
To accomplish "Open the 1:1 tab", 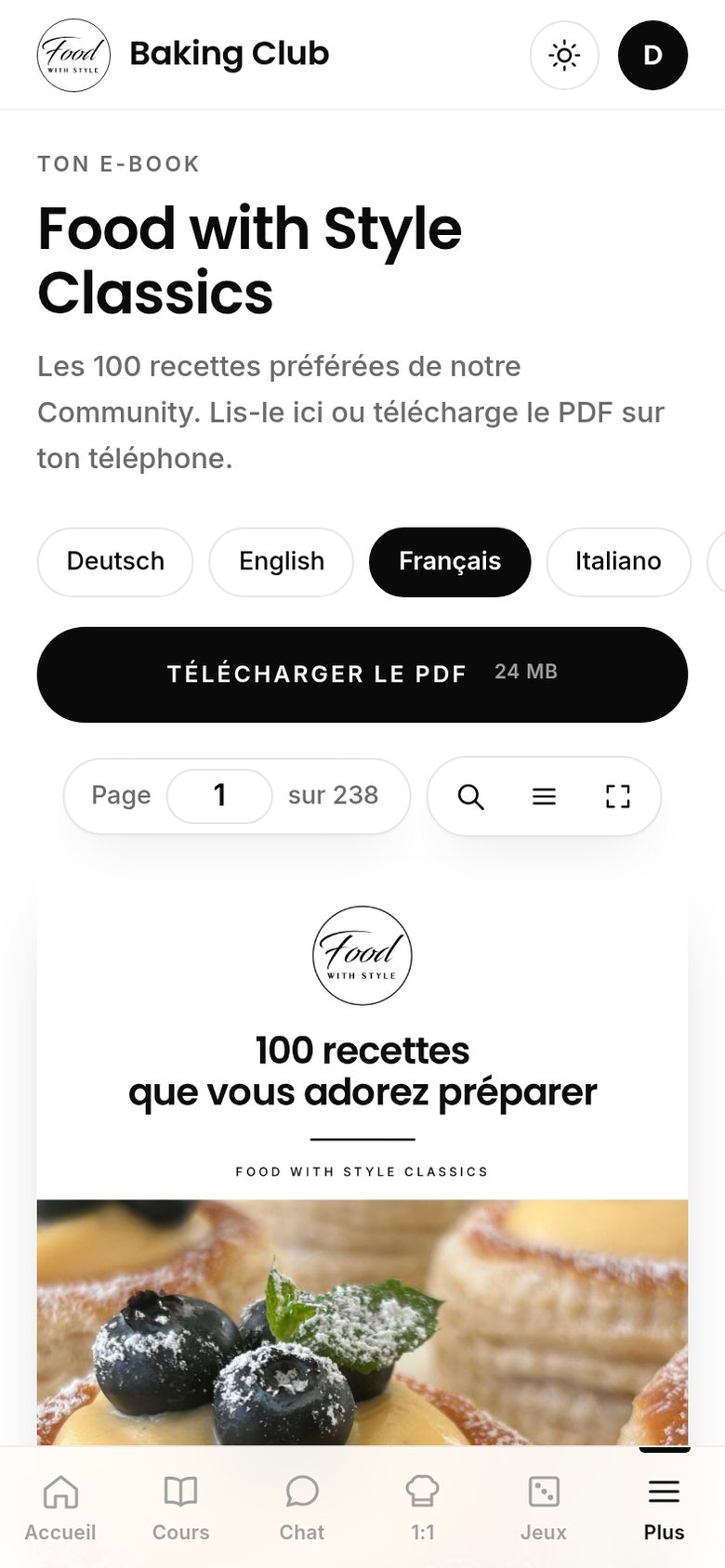I will point(423,1509).
